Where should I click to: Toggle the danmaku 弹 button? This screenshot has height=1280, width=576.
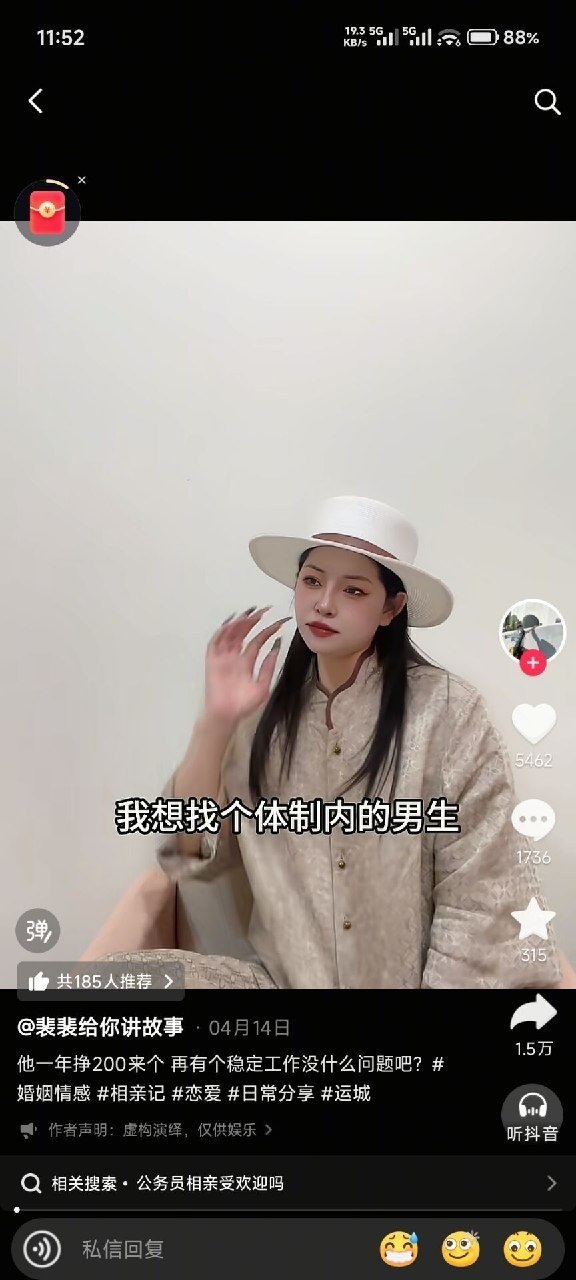point(38,931)
